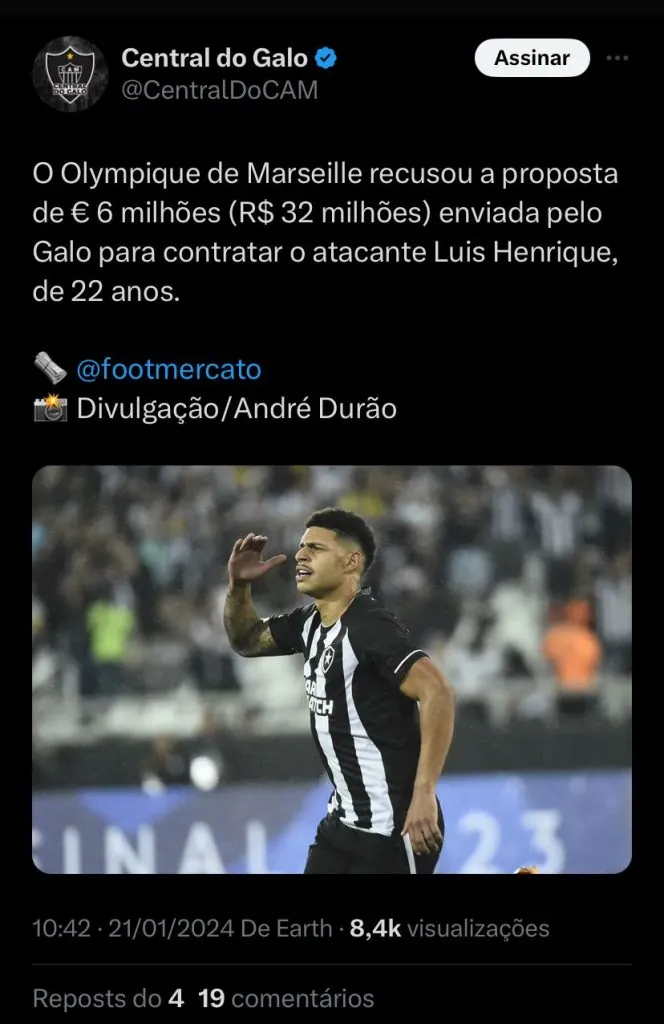Open the three-dot overflow menu

pos(619,58)
